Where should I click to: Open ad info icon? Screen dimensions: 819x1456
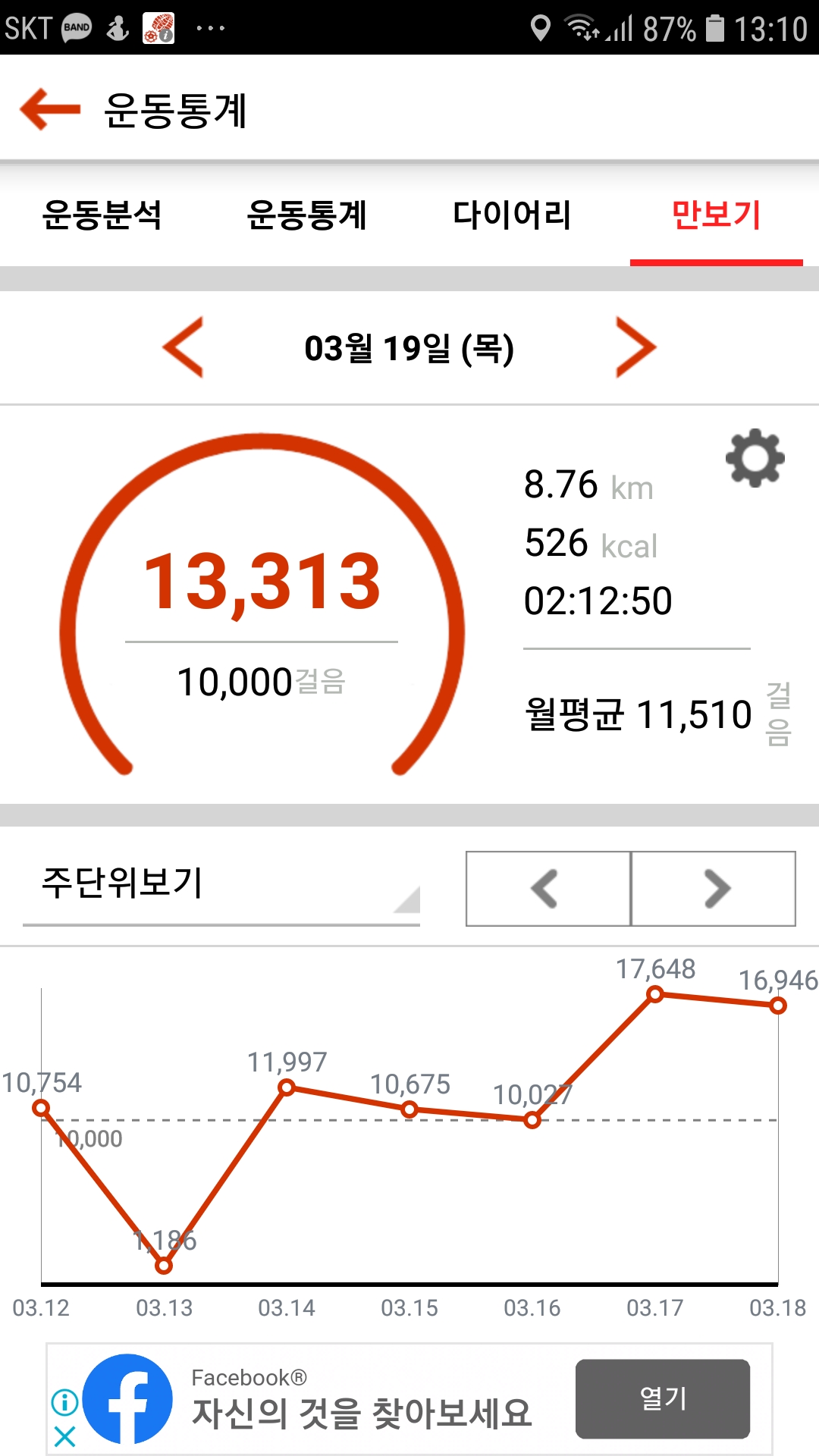point(65,1401)
